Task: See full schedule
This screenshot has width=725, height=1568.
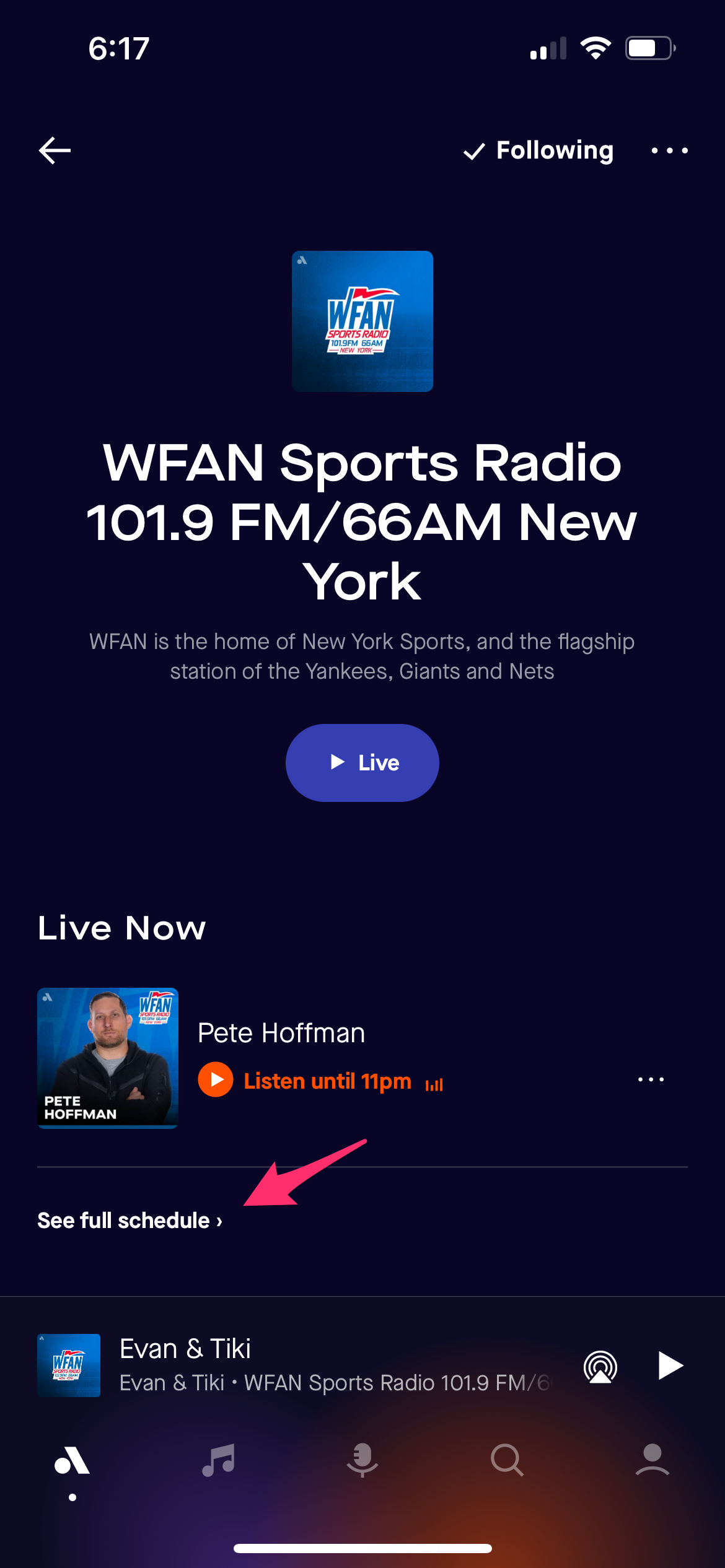Action: tap(130, 1220)
